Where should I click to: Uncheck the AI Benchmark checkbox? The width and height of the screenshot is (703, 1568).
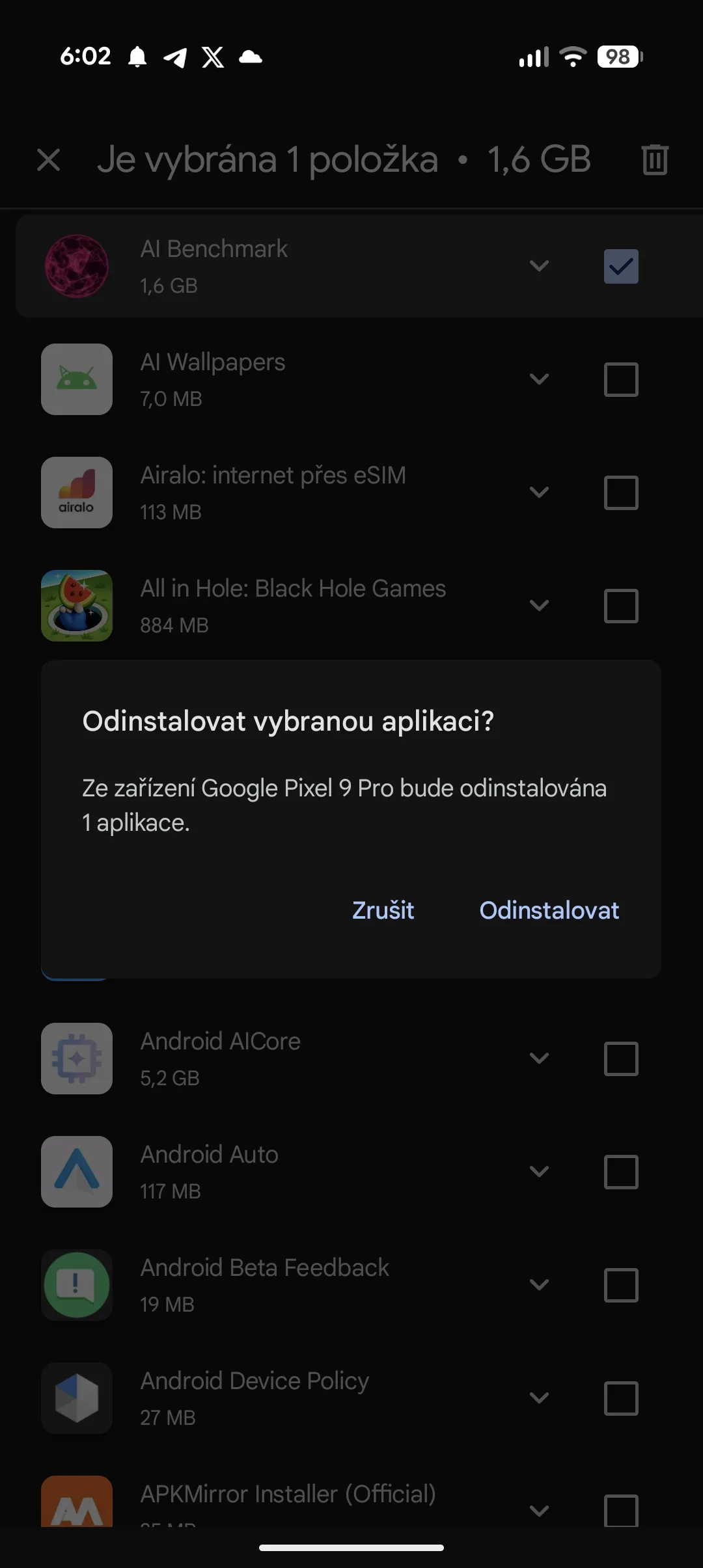tap(621, 266)
